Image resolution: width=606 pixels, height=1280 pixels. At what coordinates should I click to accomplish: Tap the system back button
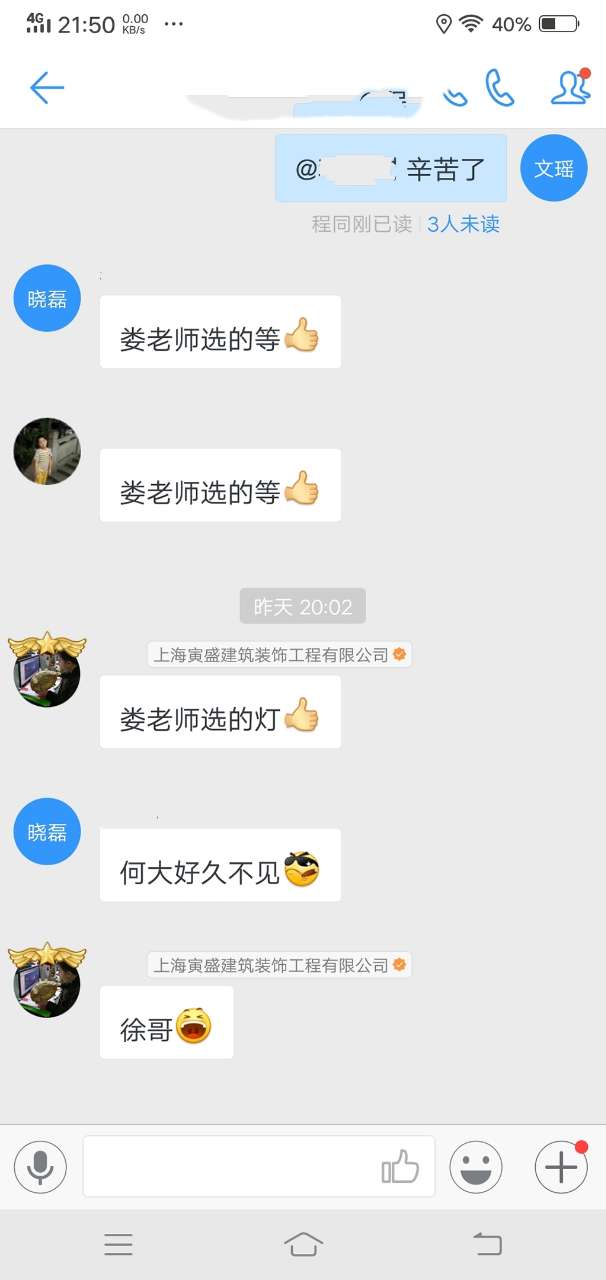(x=487, y=1244)
